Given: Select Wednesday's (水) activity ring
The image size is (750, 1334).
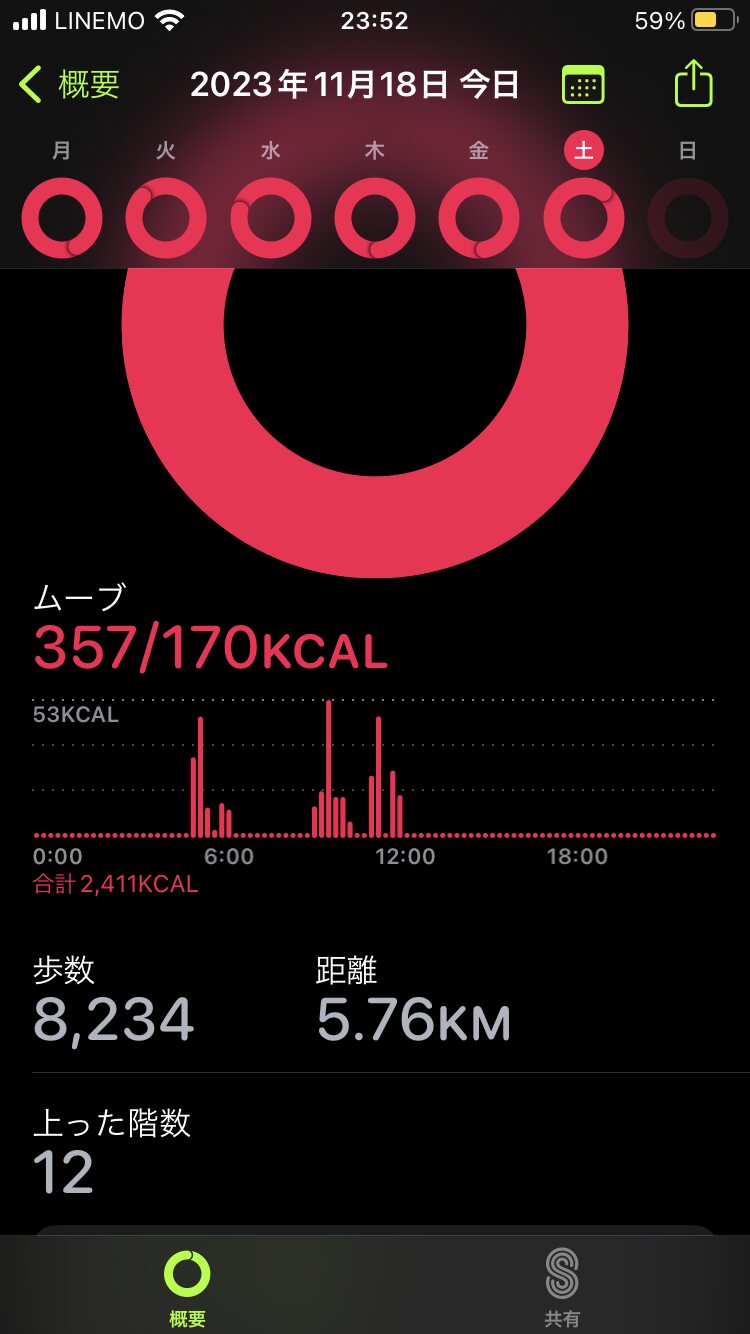Looking at the screenshot, I should click(x=270, y=217).
